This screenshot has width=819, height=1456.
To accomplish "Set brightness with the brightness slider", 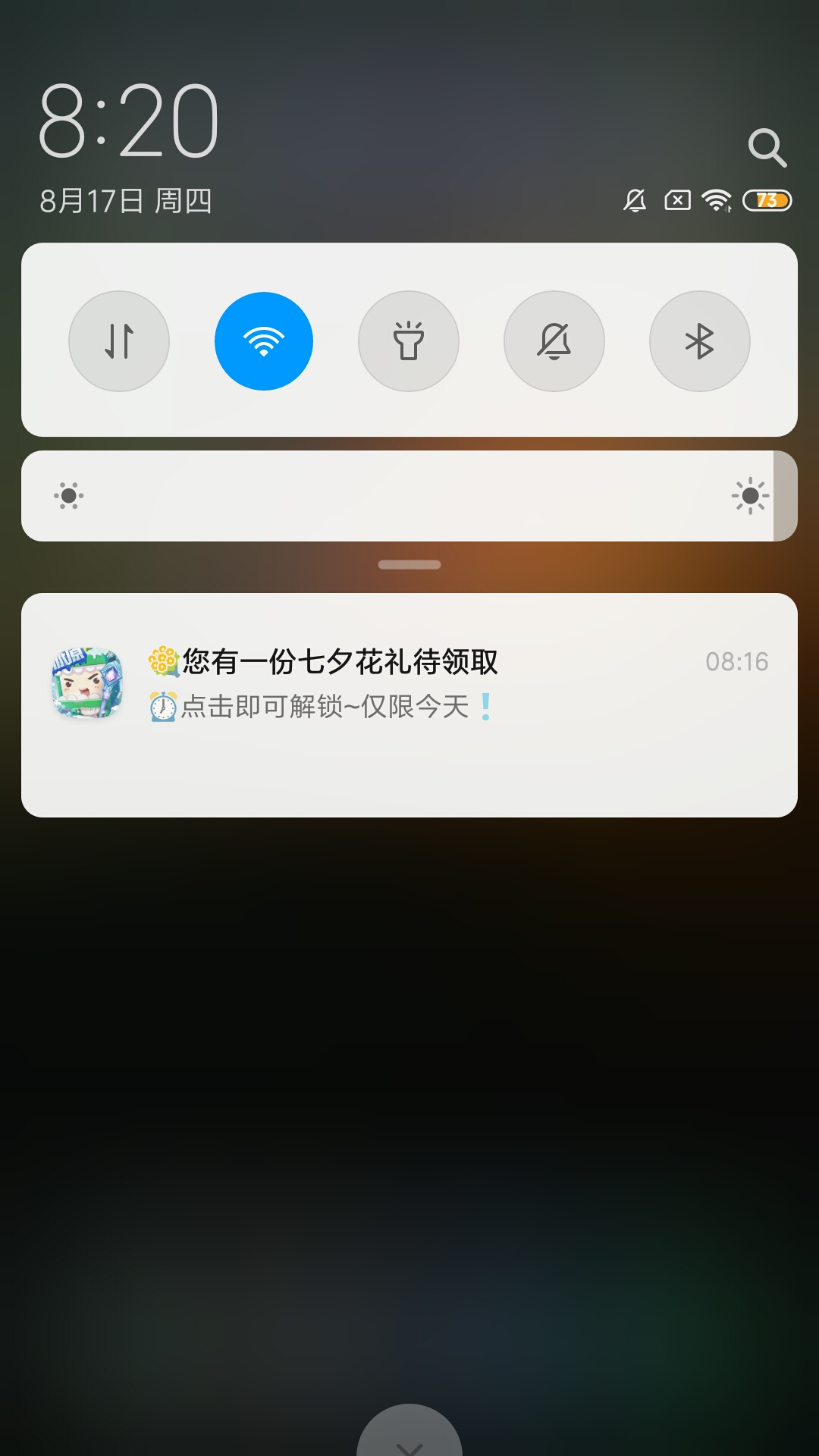I will coord(409,496).
